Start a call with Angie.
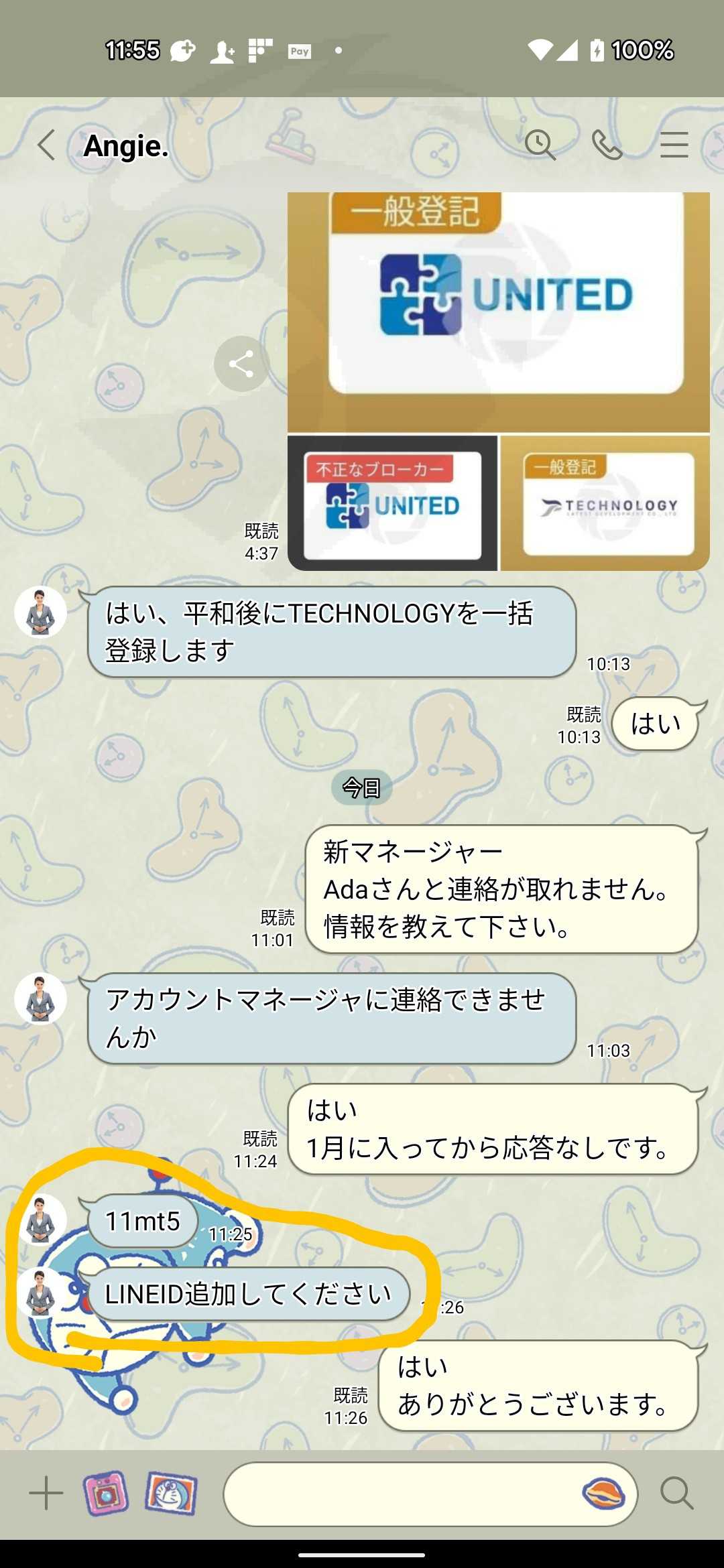The height and width of the screenshot is (1568, 724). tap(607, 145)
